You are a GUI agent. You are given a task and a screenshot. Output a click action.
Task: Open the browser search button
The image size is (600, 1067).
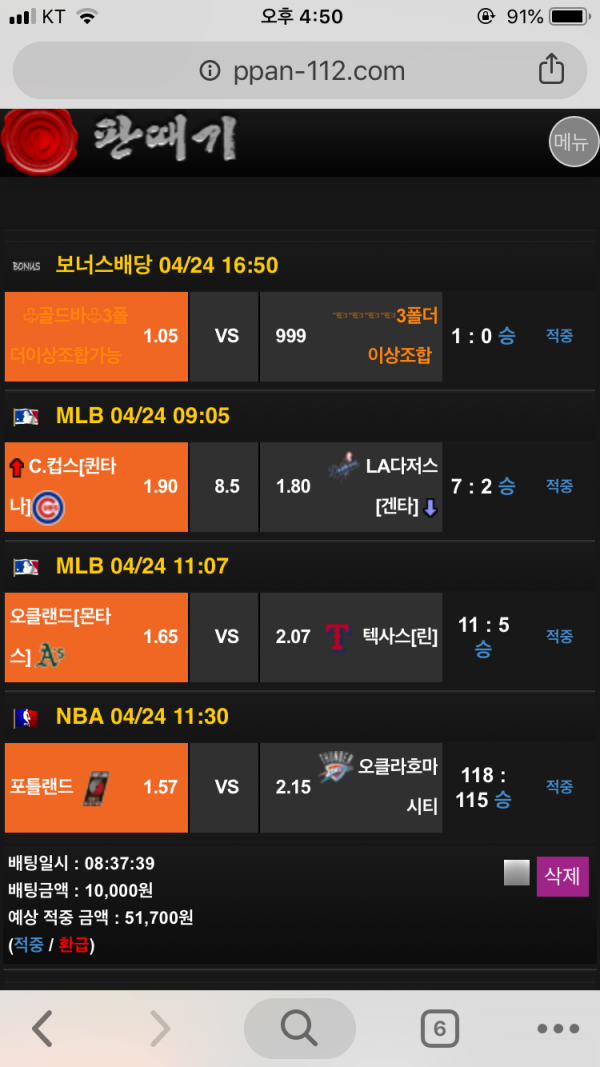(x=299, y=1027)
